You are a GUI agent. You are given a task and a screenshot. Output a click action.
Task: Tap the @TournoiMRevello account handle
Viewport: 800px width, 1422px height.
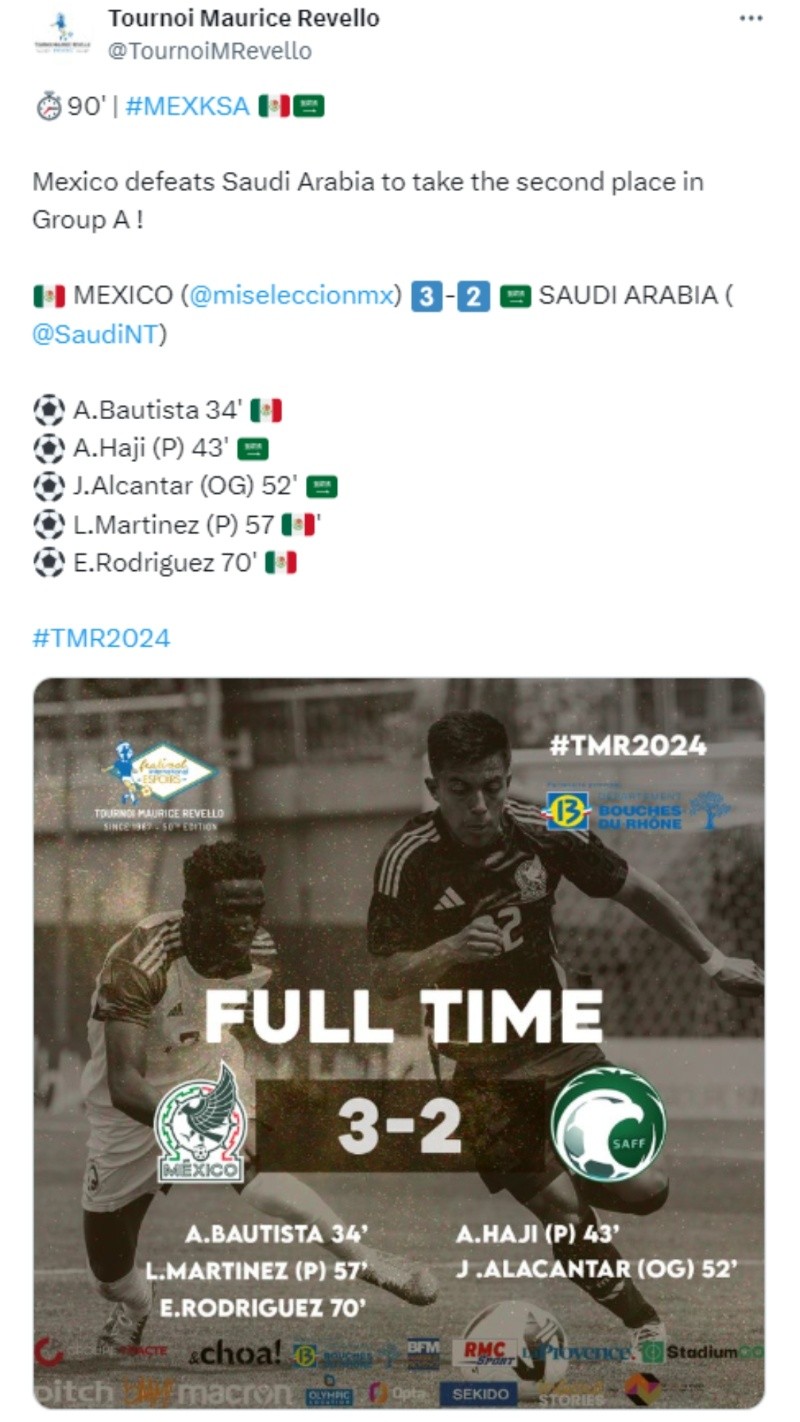pyautogui.click(x=209, y=50)
